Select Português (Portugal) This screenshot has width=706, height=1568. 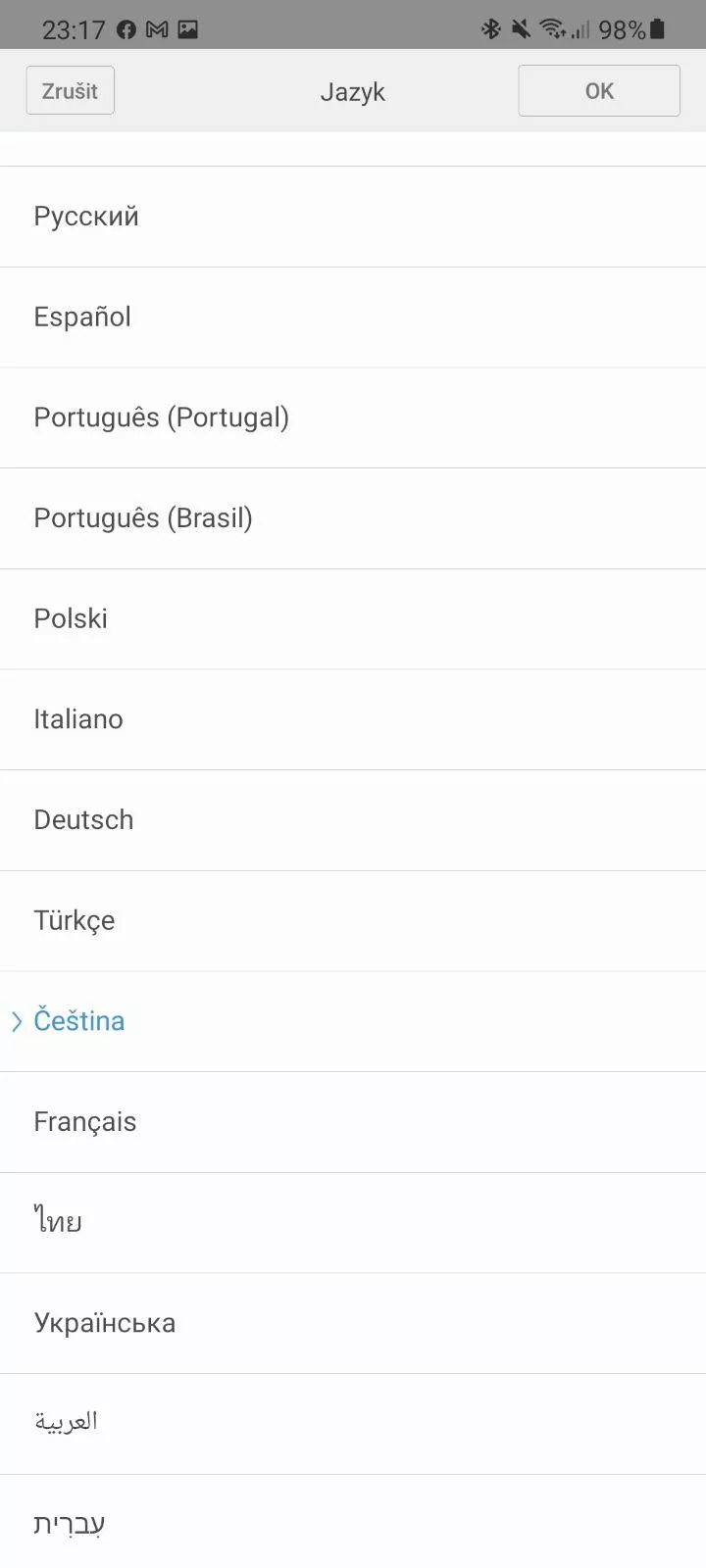click(x=353, y=418)
